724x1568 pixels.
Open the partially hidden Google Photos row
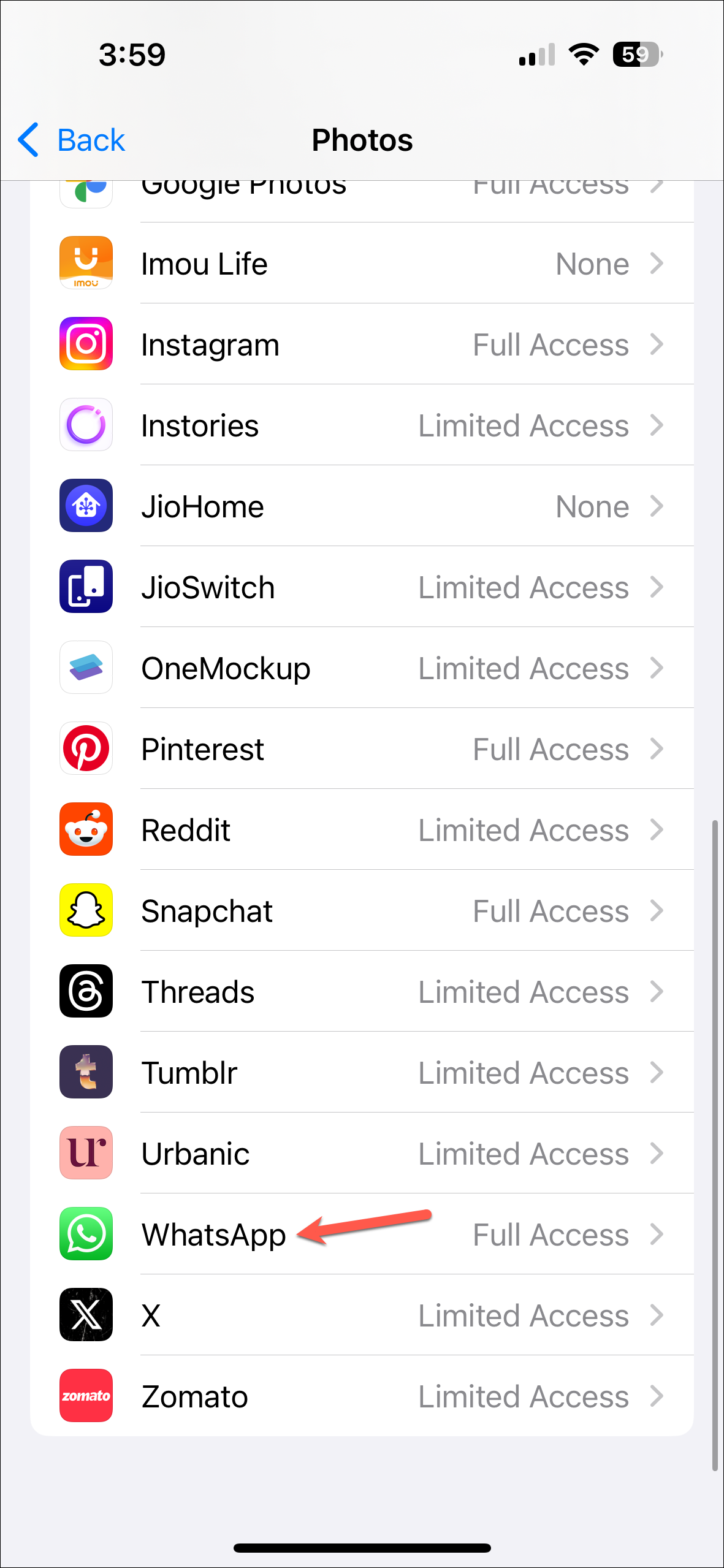coord(362,195)
